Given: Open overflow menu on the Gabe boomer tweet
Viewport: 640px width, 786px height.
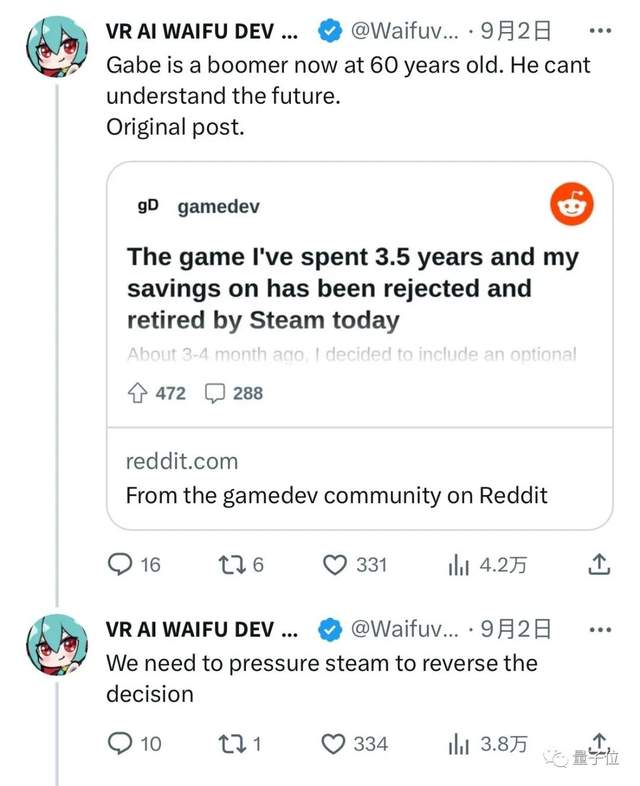Looking at the screenshot, I should pos(598,31).
